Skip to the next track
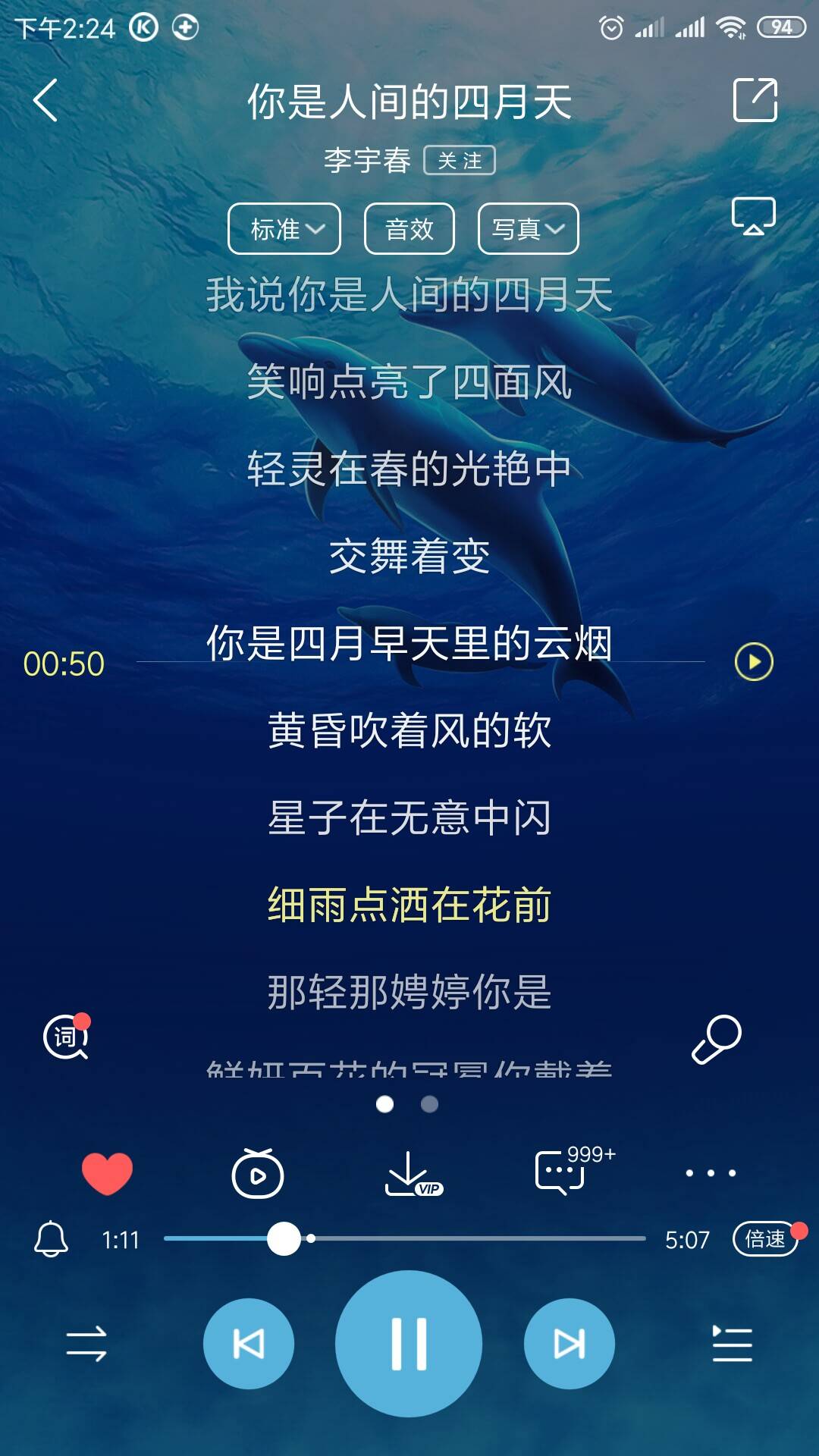Screen dimensions: 819x1456 [570, 1344]
